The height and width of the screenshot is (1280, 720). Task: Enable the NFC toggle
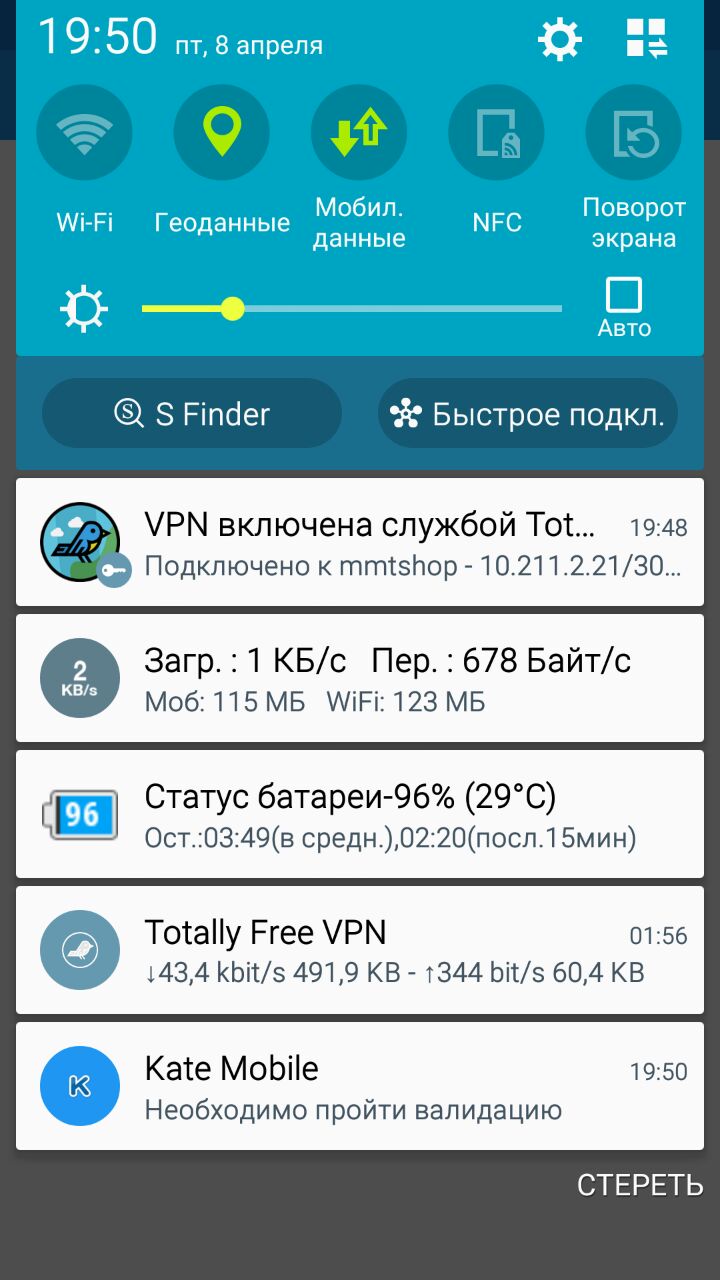pyautogui.click(x=497, y=133)
